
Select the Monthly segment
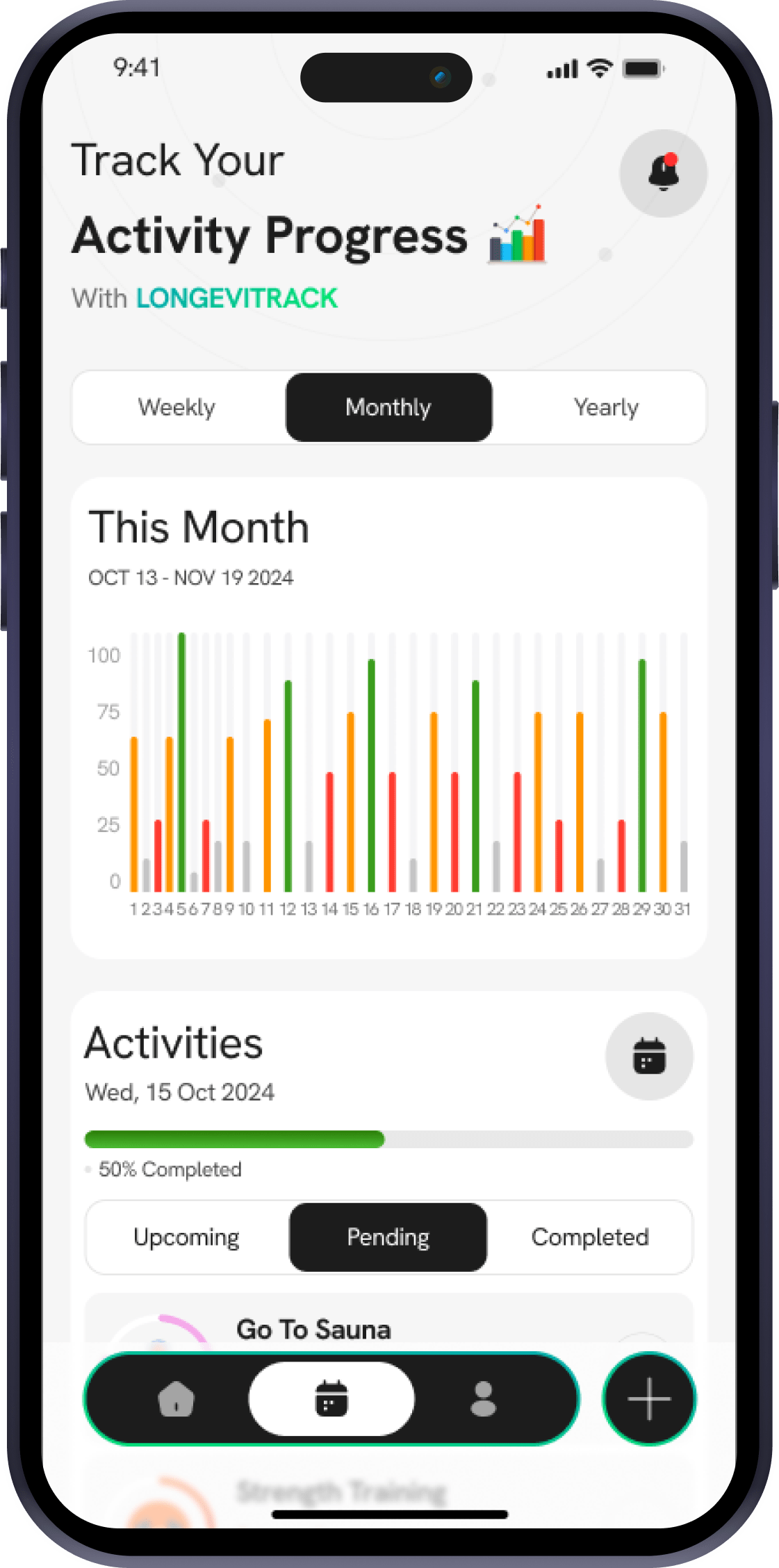pyautogui.click(x=388, y=407)
